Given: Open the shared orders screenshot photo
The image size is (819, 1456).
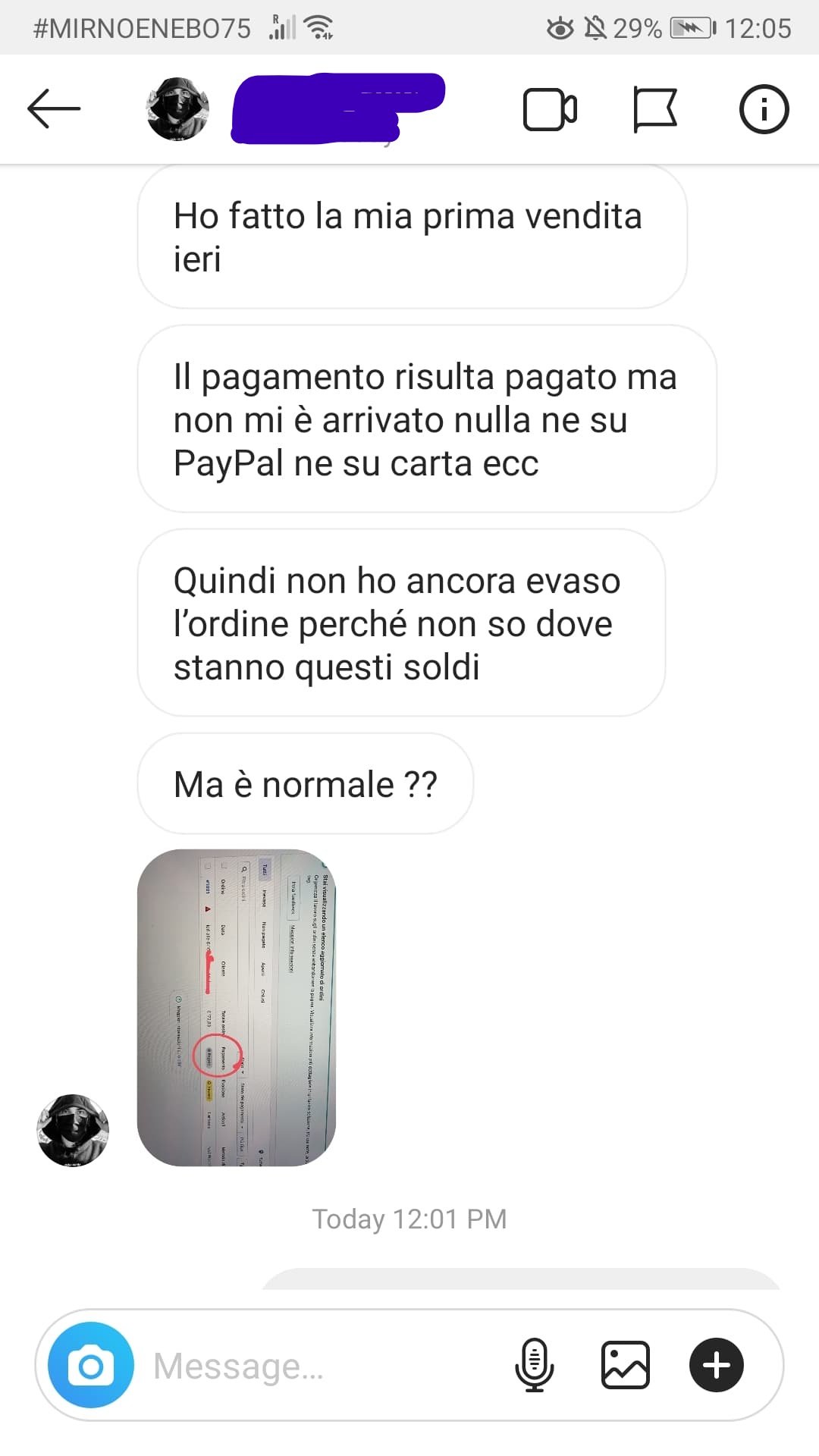Looking at the screenshot, I should point(236,1007).
